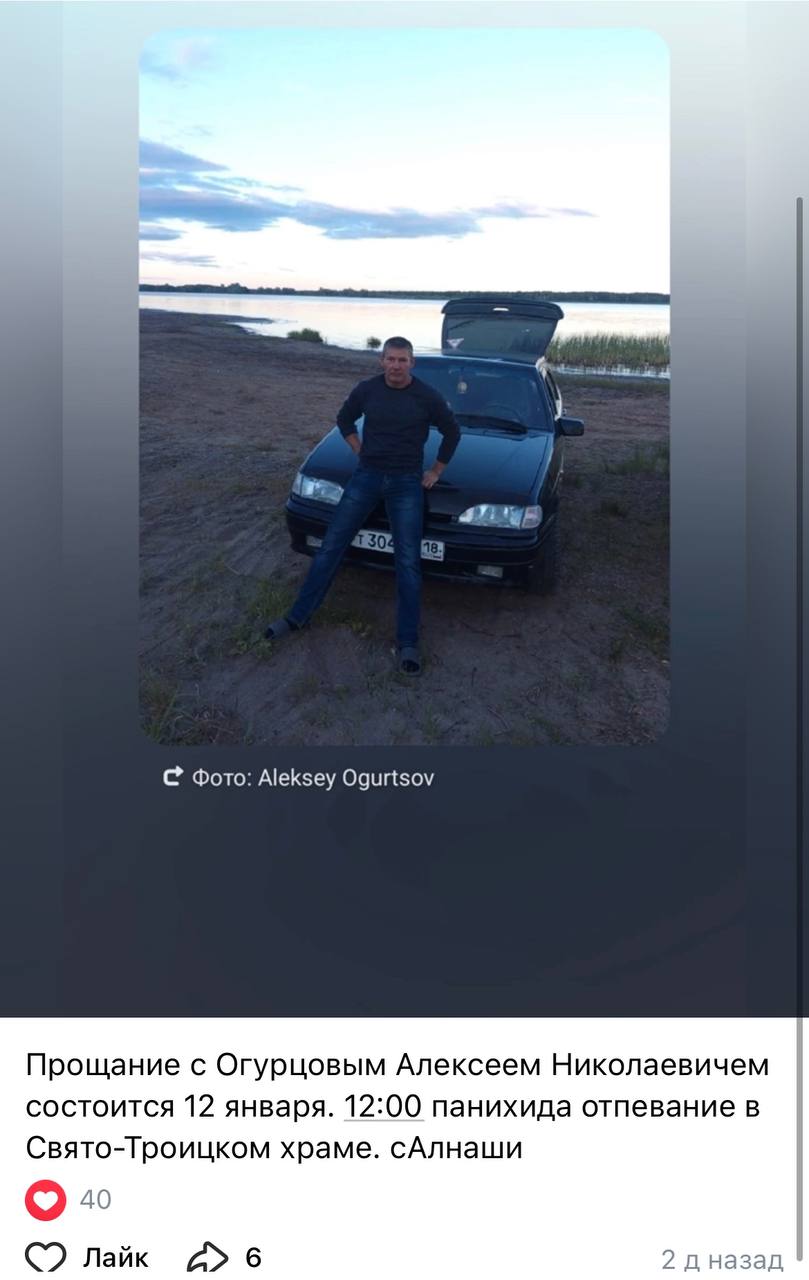Open the full-size post photo
This screenshot has height=1280, width=809.
tap(404, 385)
